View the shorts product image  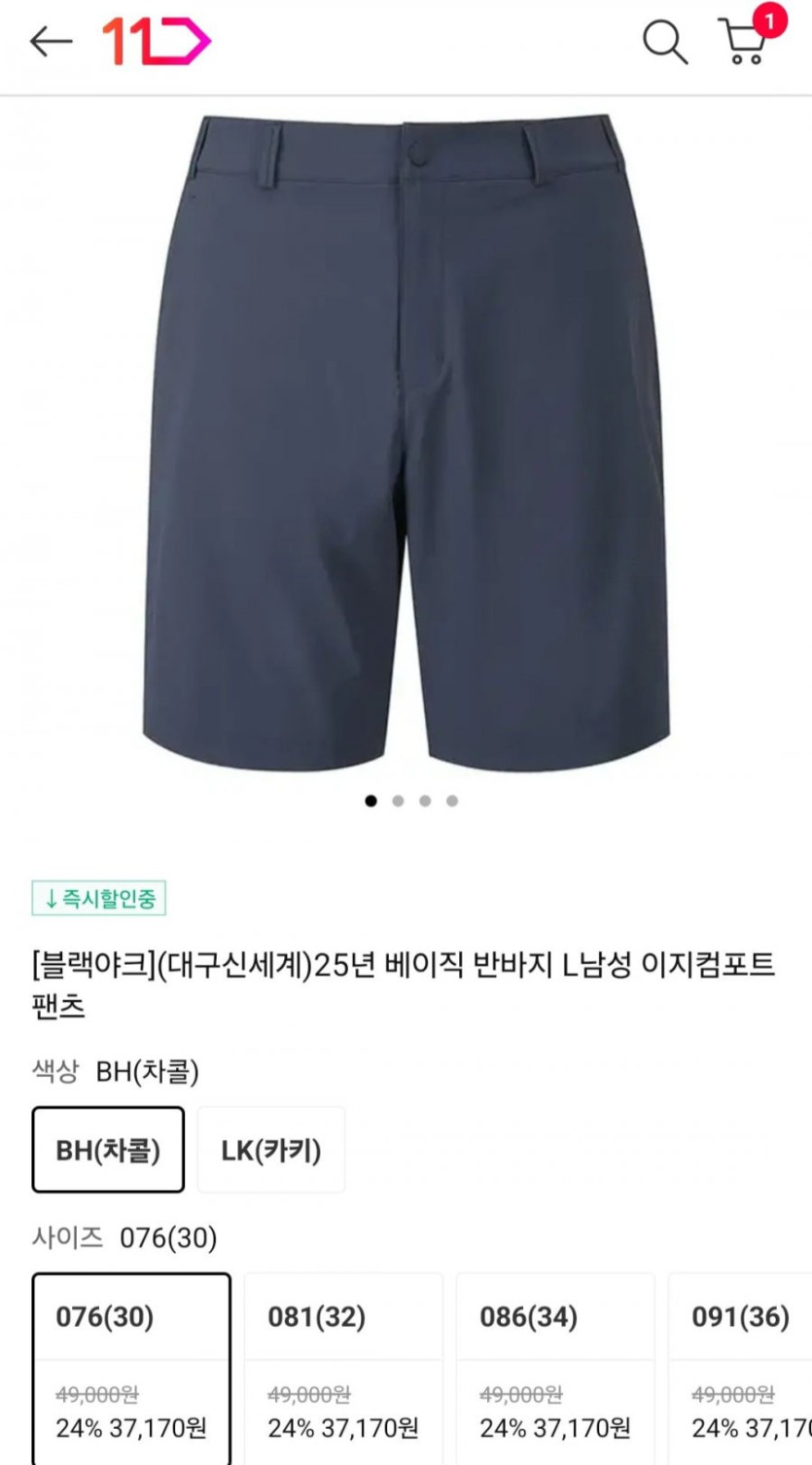[406, 443]
